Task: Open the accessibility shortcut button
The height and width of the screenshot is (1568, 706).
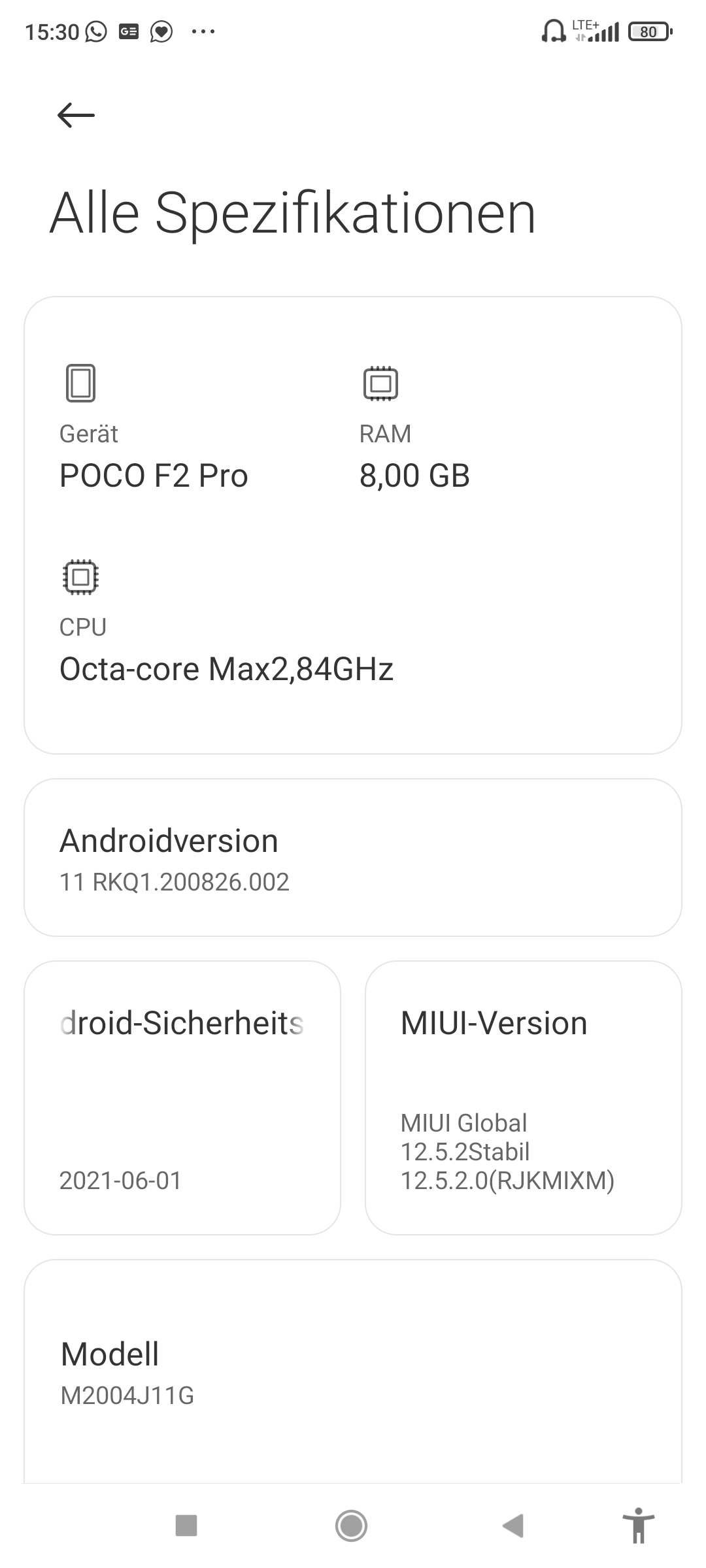Action: pyautogui.click(x=639, y=1526)
